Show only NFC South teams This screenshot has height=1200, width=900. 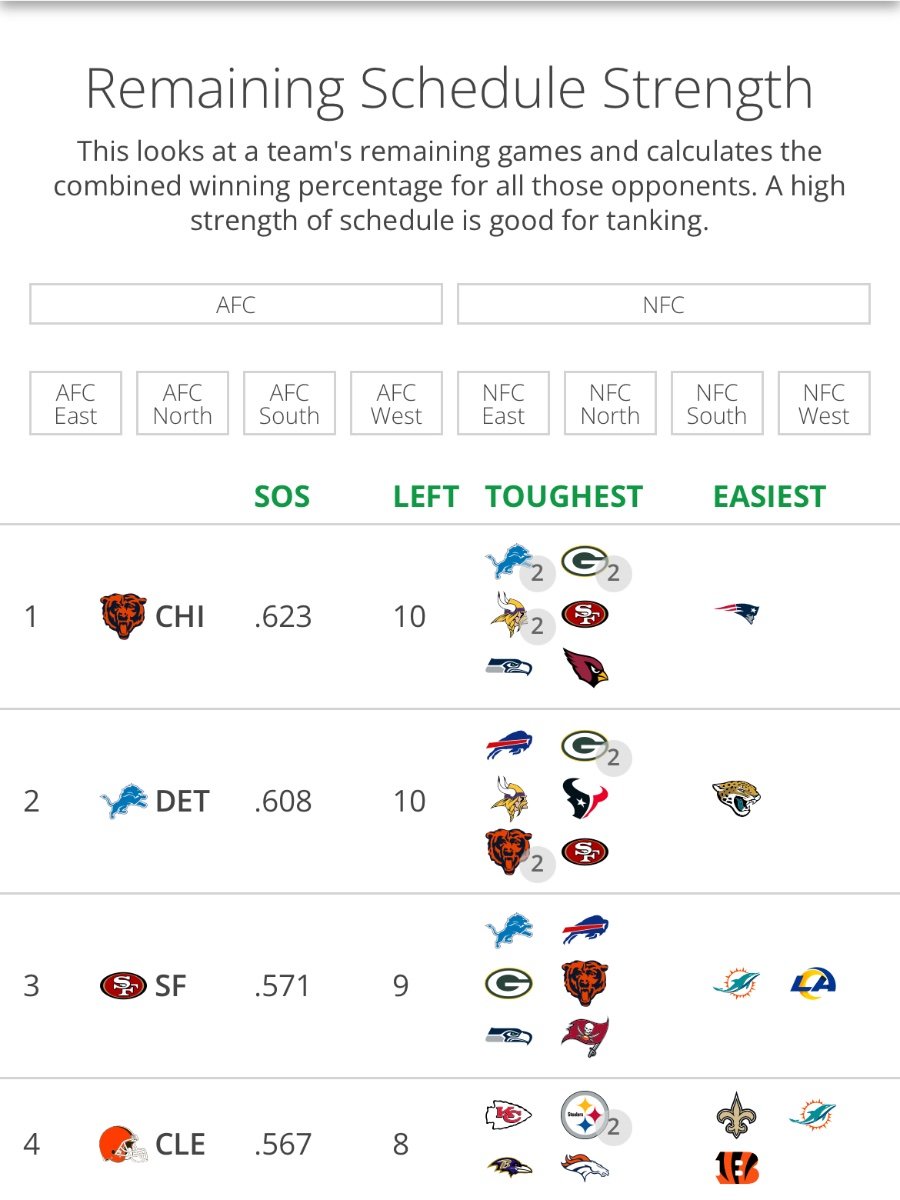[716, 404]
